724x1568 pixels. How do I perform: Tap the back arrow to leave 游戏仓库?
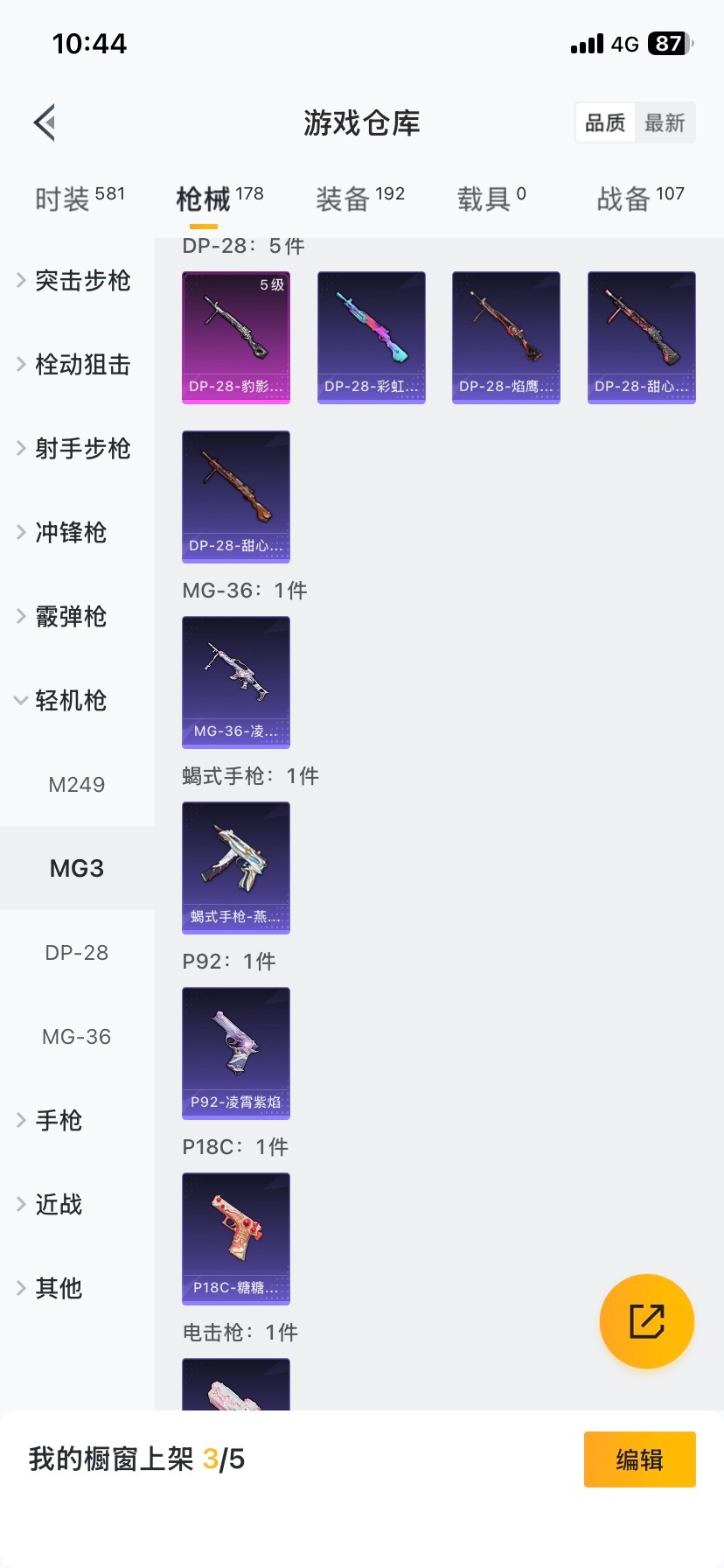coord(44,122)
